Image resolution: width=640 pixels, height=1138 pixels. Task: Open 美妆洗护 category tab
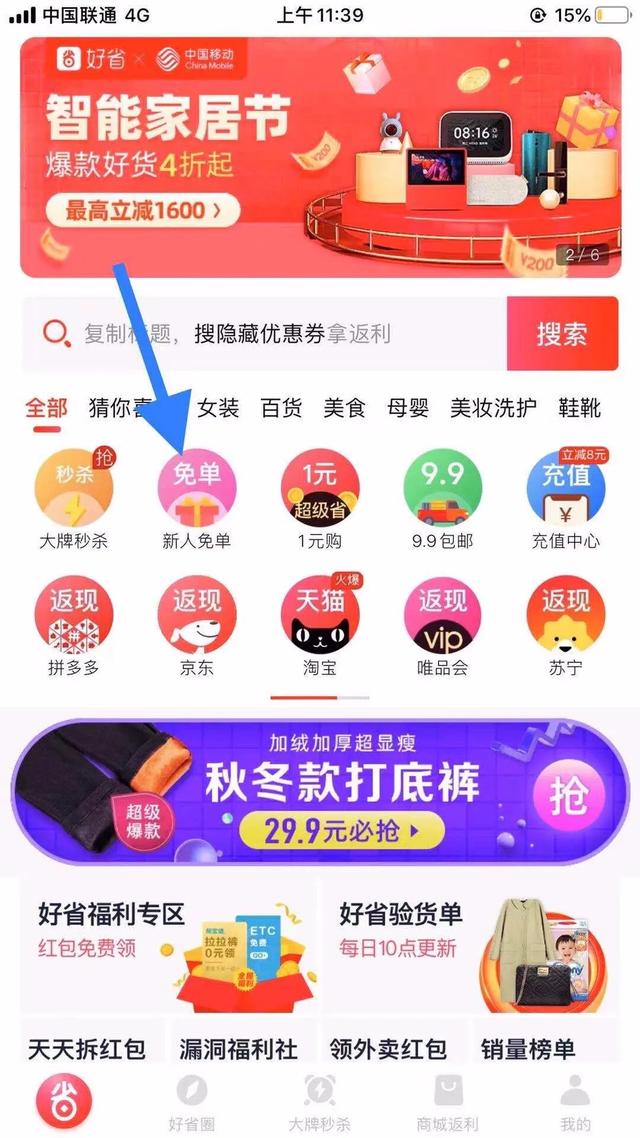493,408
